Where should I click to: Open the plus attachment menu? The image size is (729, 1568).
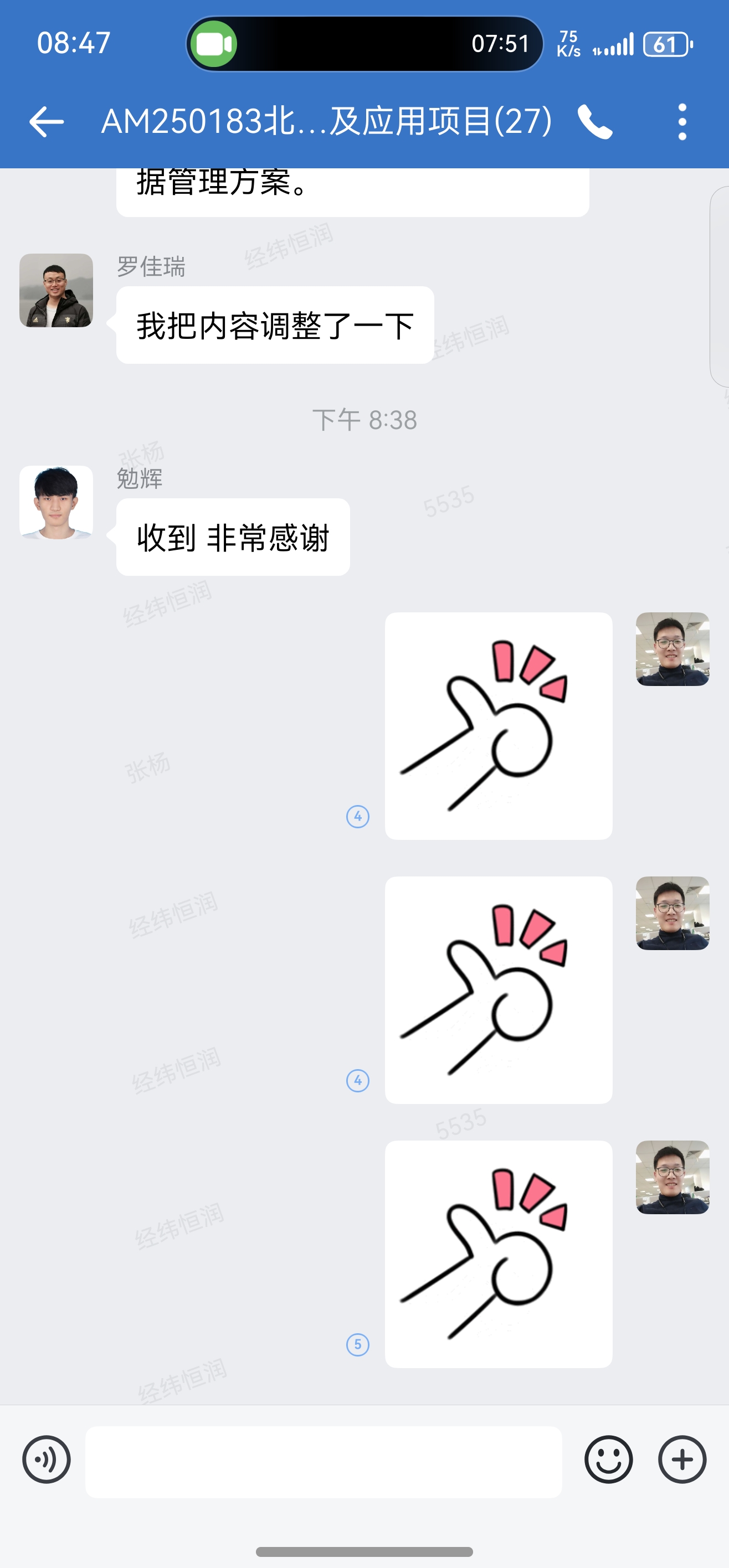click(682, 1459)
